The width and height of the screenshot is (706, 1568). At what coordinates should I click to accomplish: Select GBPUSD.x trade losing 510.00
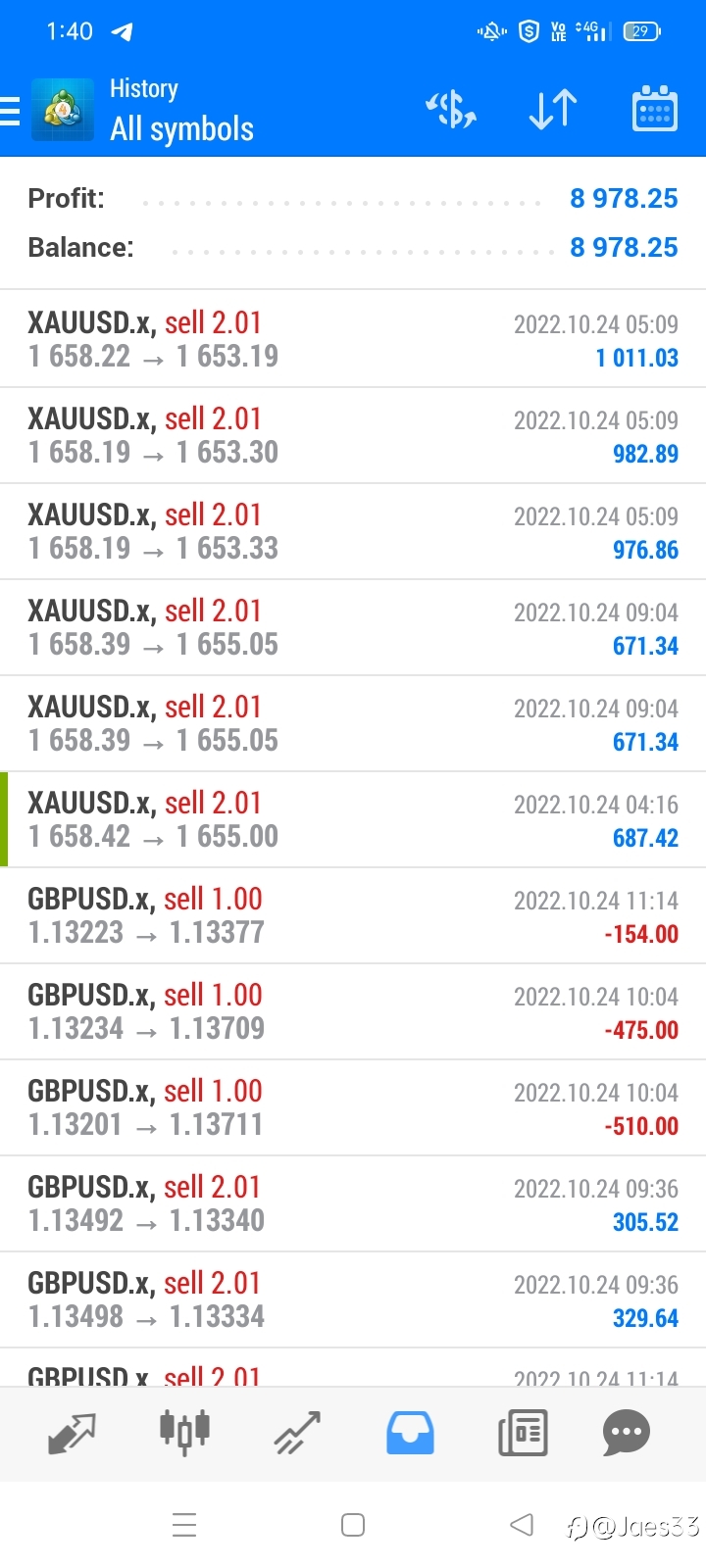tap(353, 1107)
